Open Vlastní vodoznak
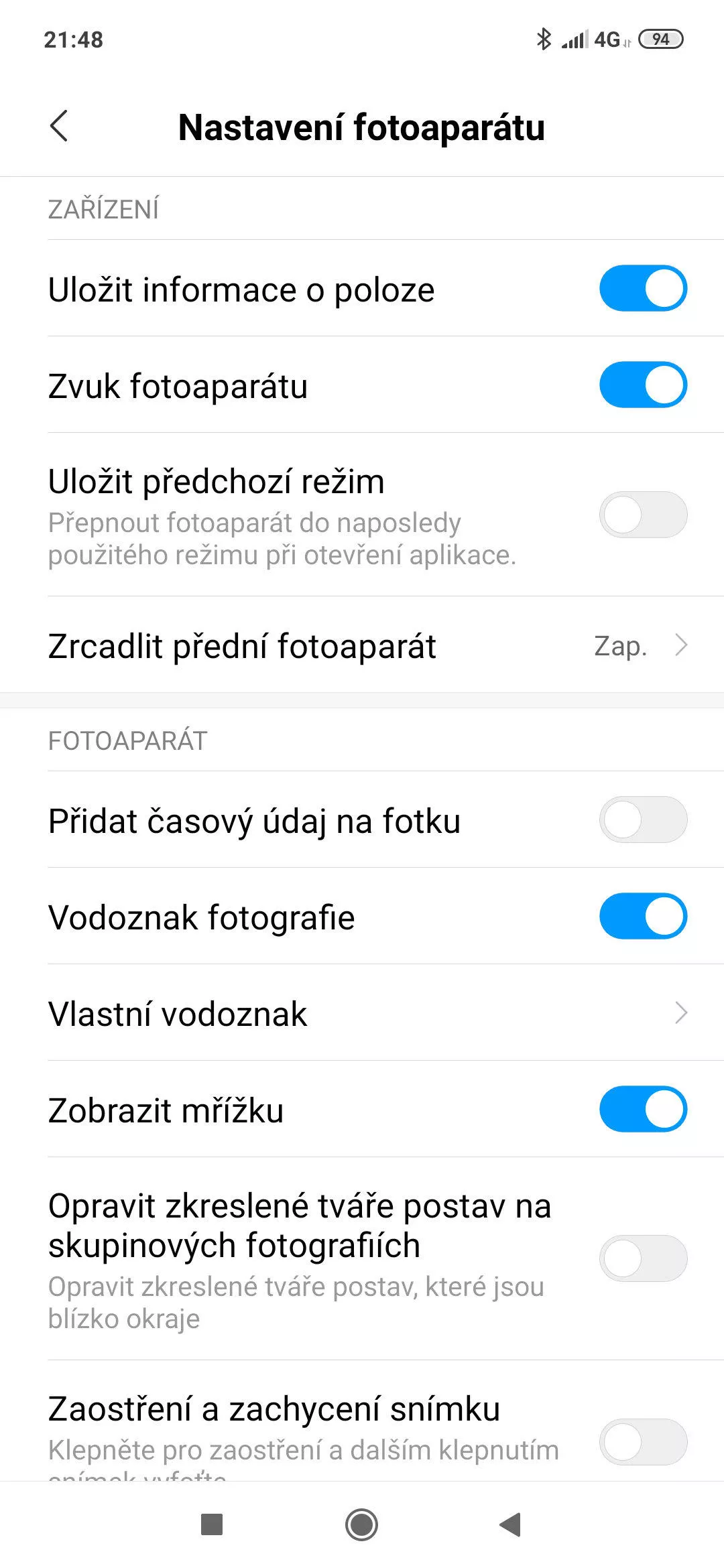 pos(362,1012)
